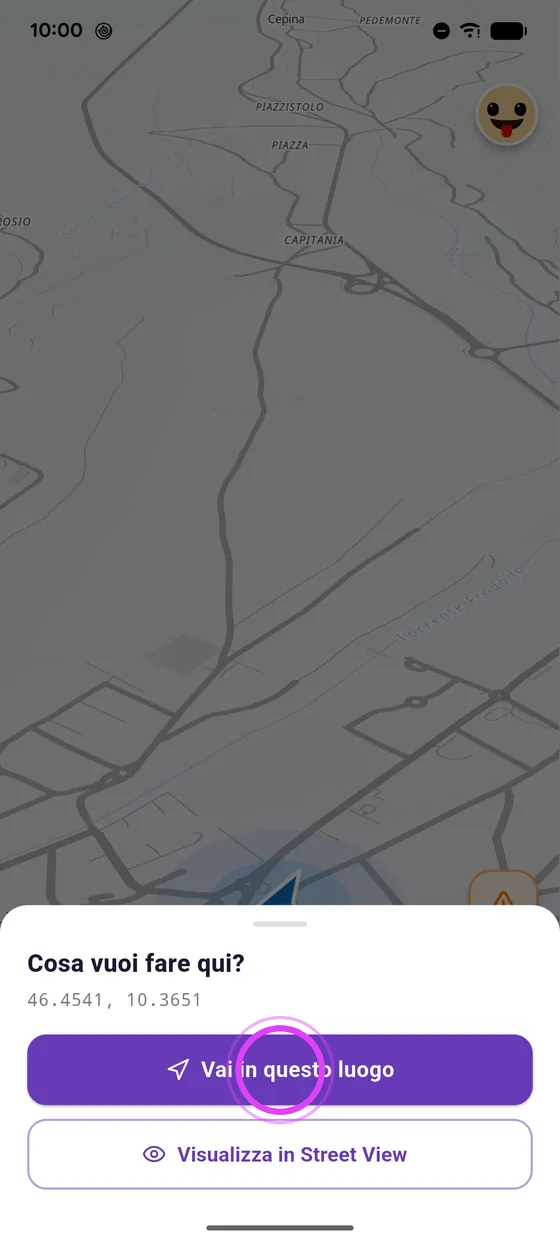Tap the bottom sheet drag handle

tap(280, 924)
